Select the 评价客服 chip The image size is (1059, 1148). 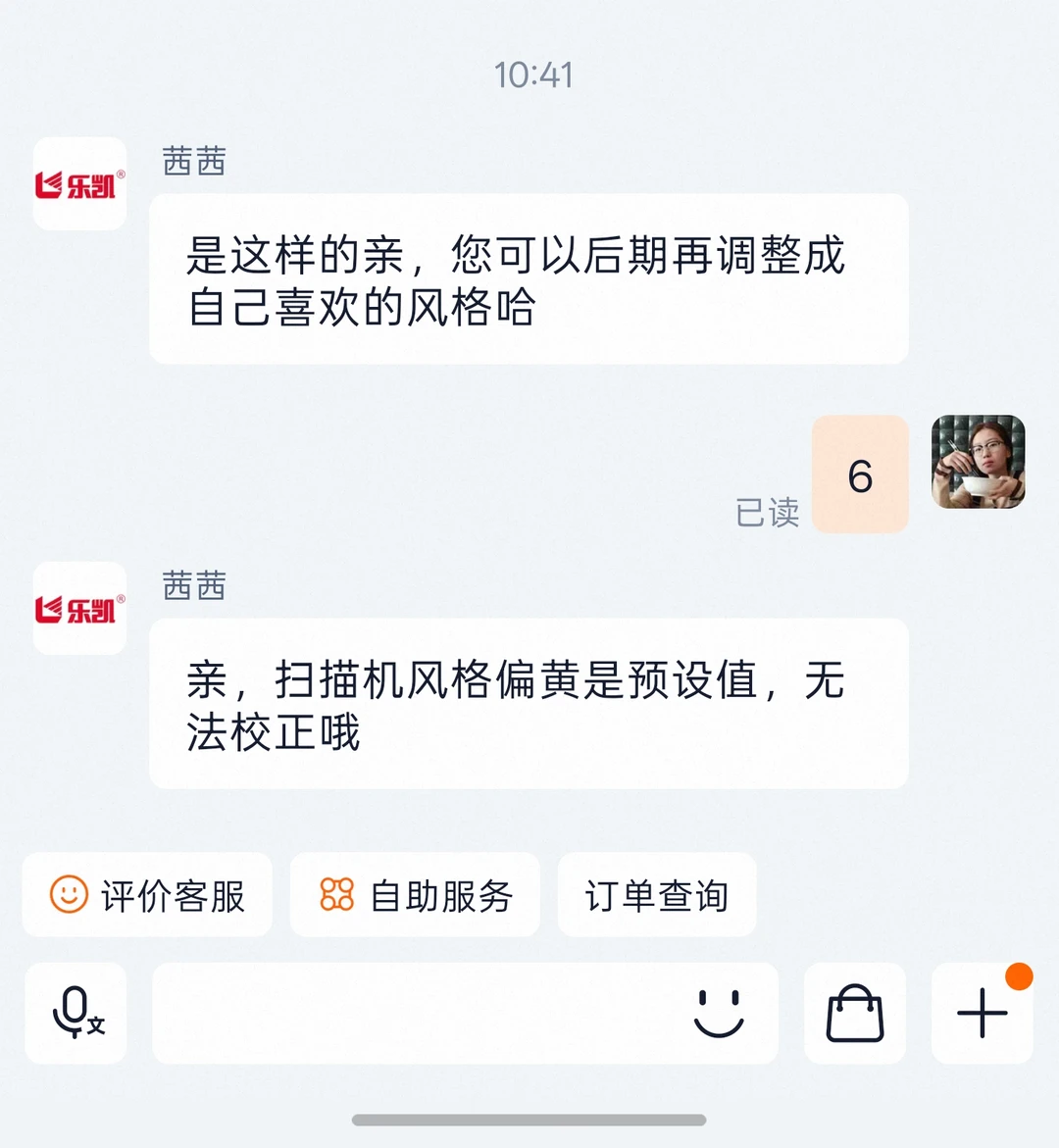point(147,895)
